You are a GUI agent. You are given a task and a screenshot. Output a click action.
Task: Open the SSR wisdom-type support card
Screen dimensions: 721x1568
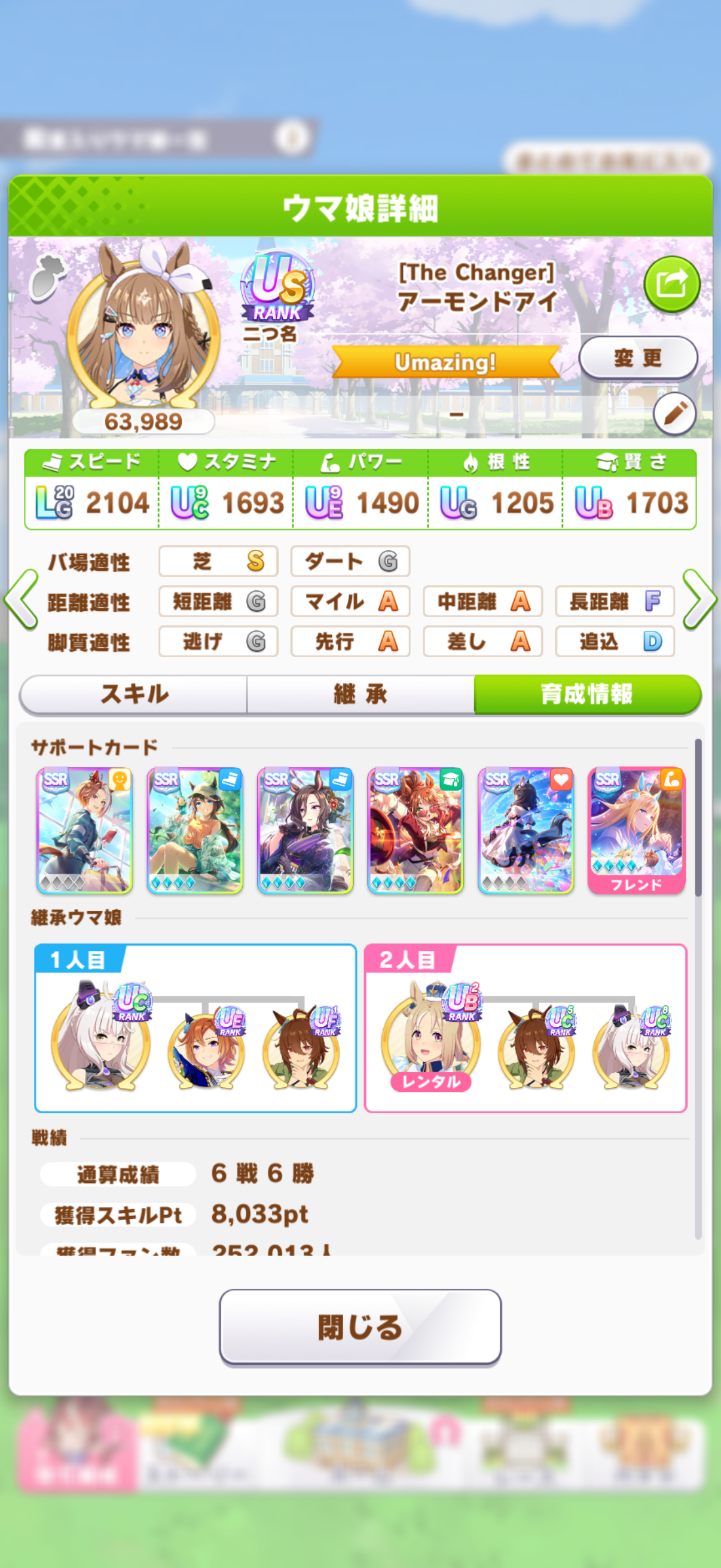click(415, 830)
